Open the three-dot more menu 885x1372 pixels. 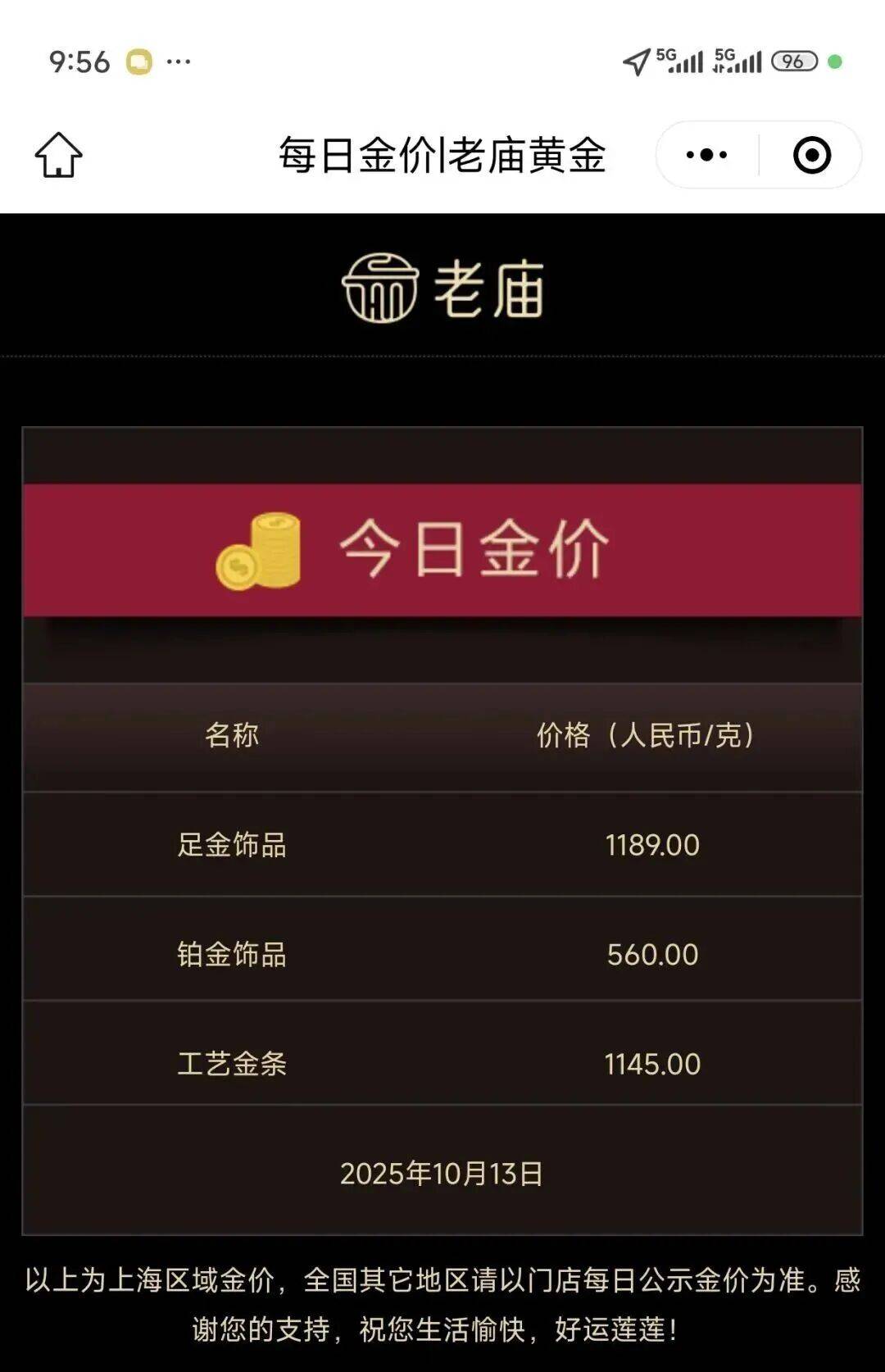click(x=706, y=155)
